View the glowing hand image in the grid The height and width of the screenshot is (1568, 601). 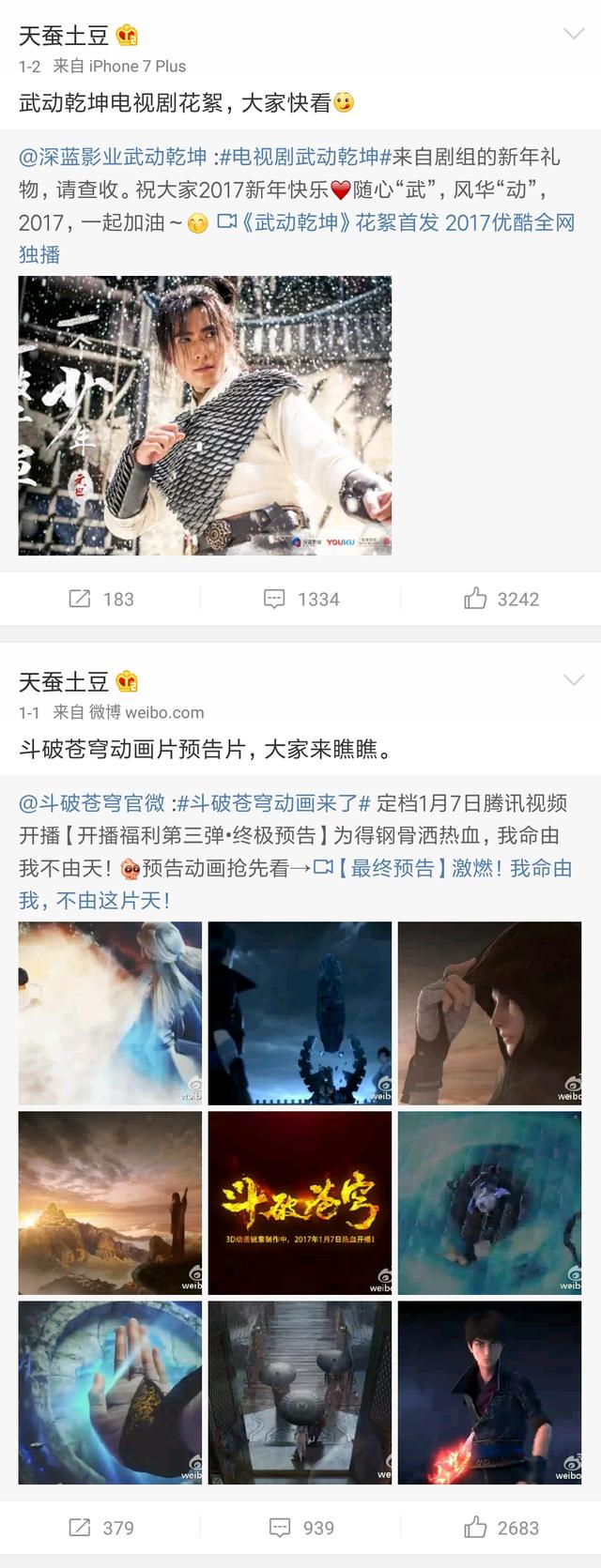click(110, 1392)
